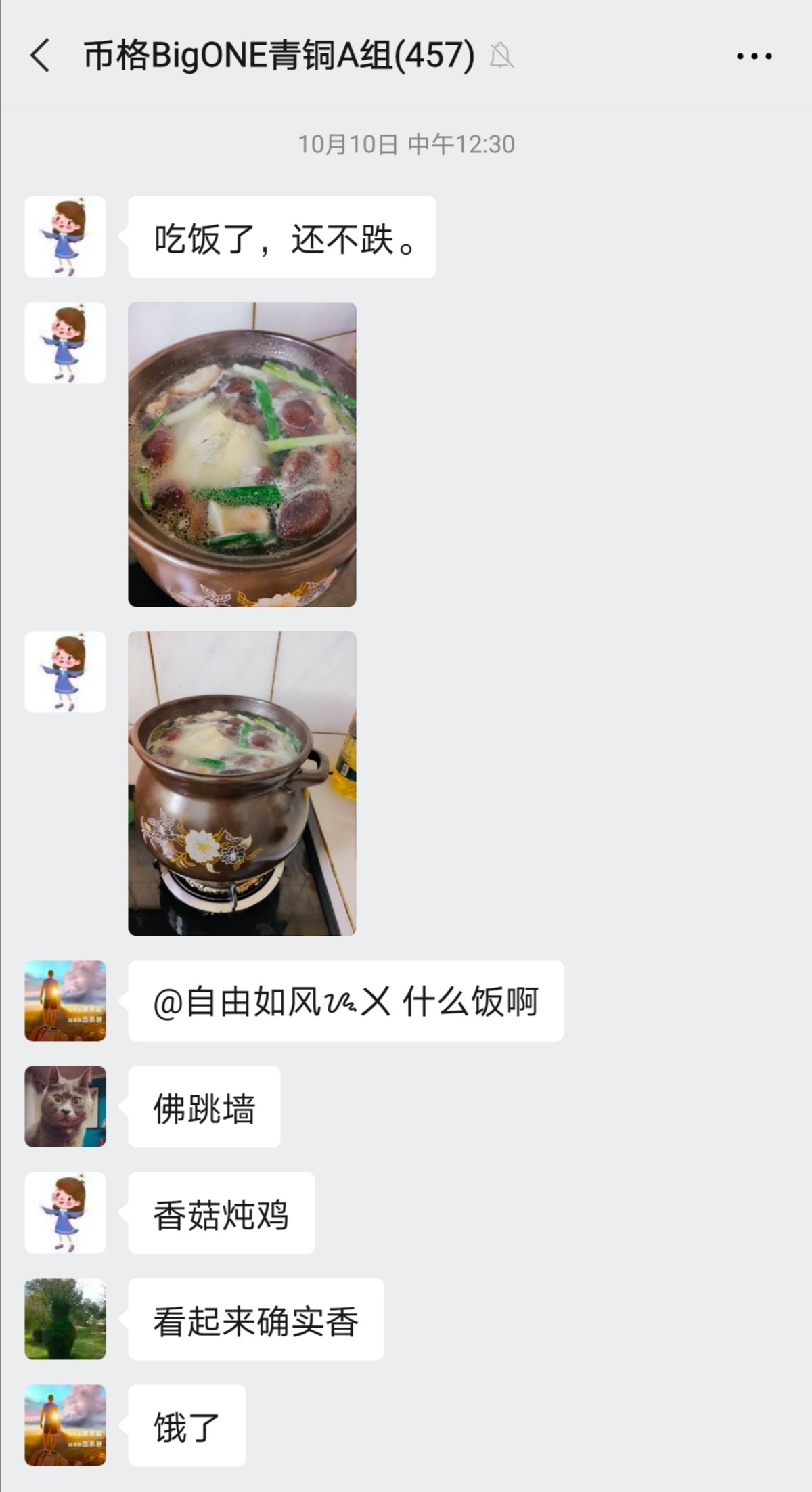Open the avatar next to 看起来确实香
This screenshot has height=1492, width=812.
point(65,1319)
